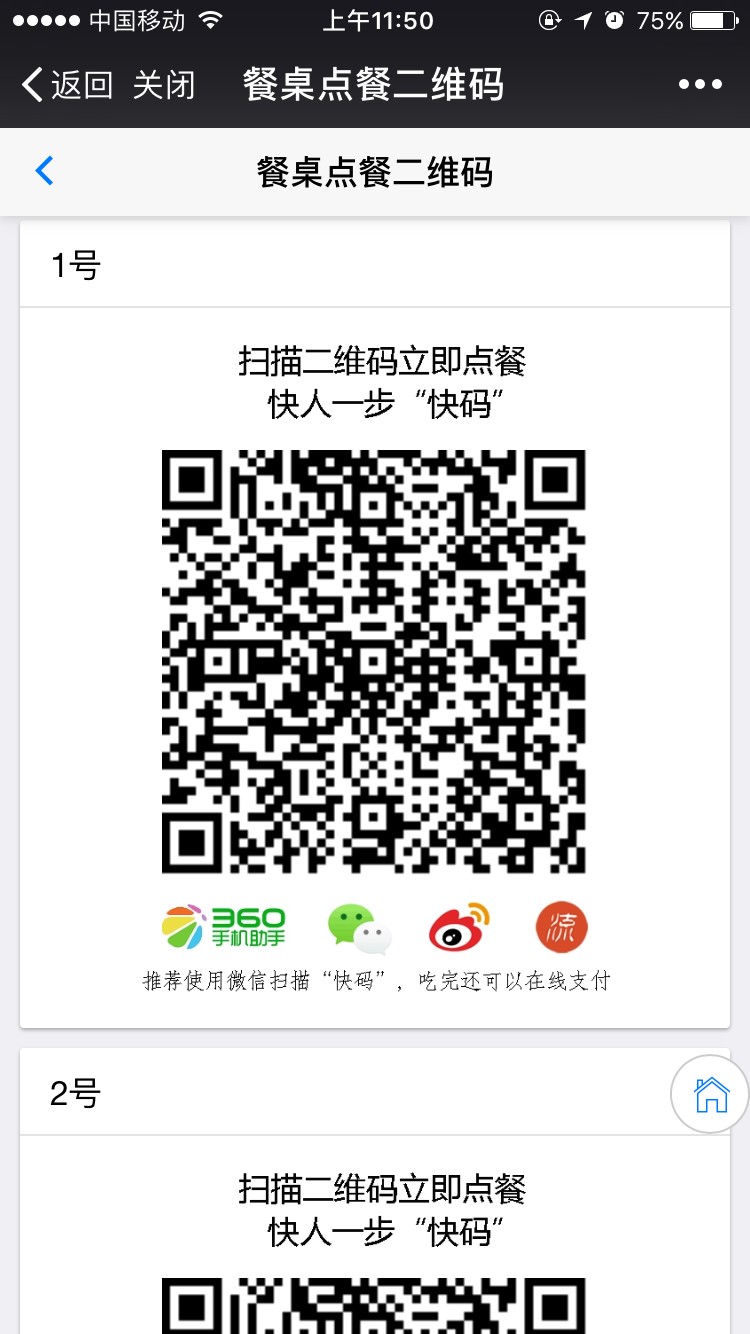Viewport: 750px width, 1334px height.
Task: Tap table 1's QR code
Action: (375, 660)
